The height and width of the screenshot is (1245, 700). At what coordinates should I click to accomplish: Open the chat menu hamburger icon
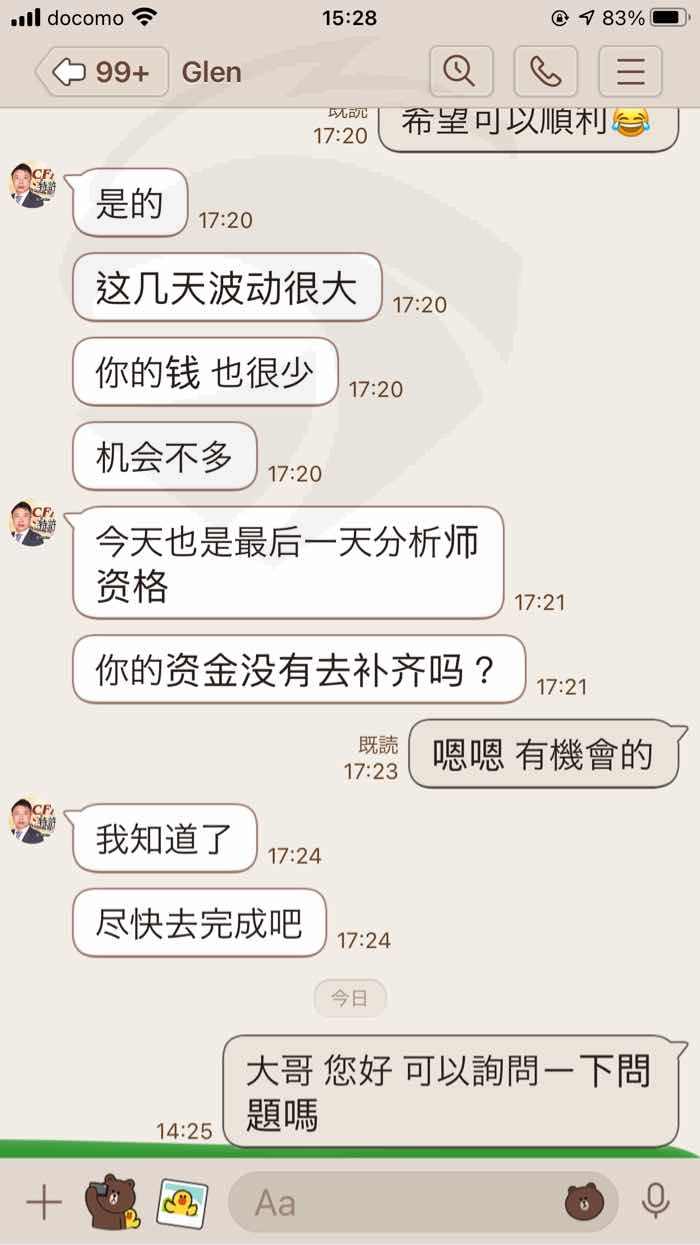[630, 71]
